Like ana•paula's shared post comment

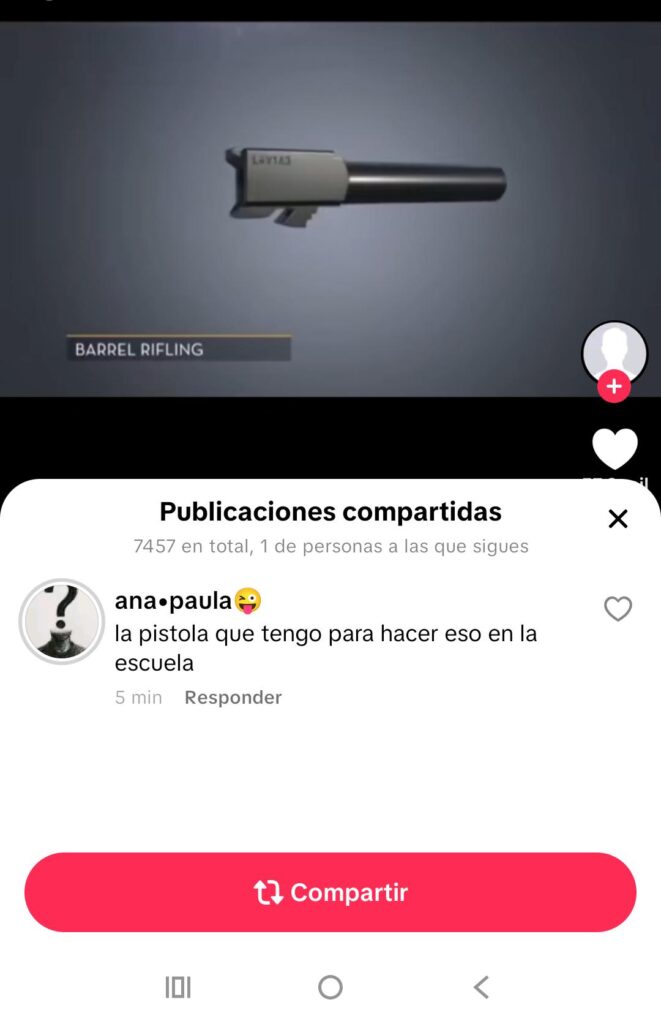click(618, 608)
